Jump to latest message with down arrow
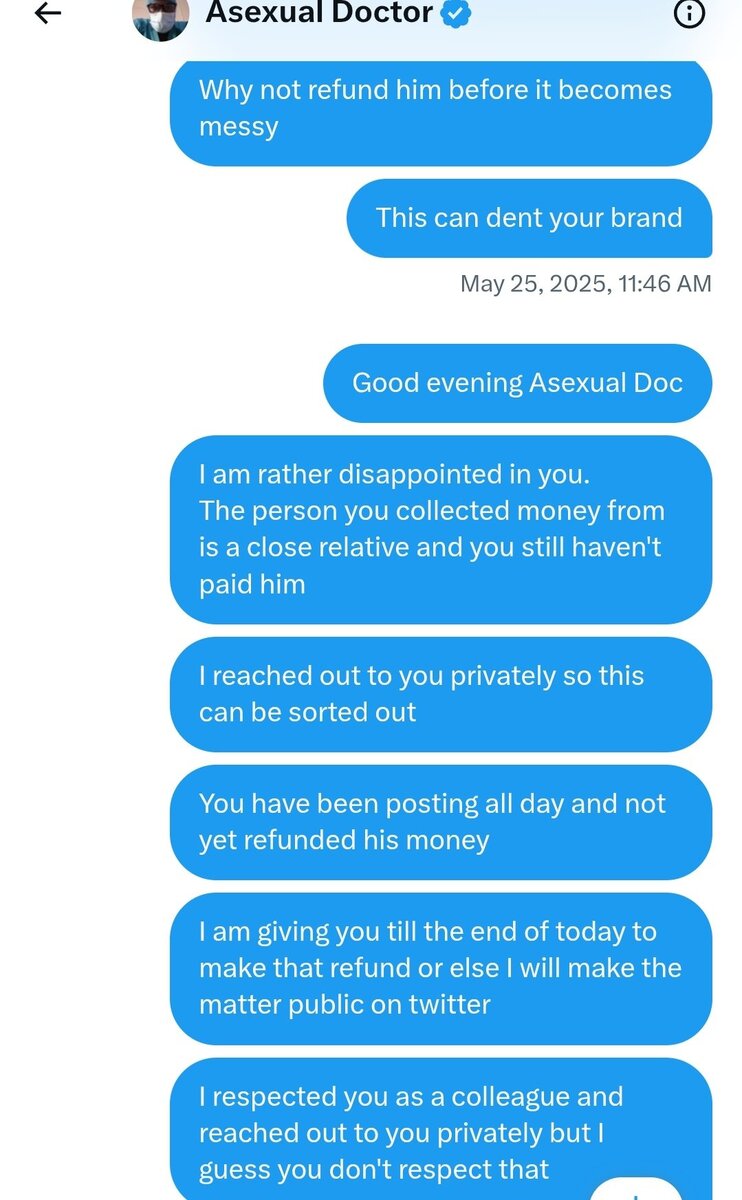742x1200 pixels. (x=634, y=1190)
